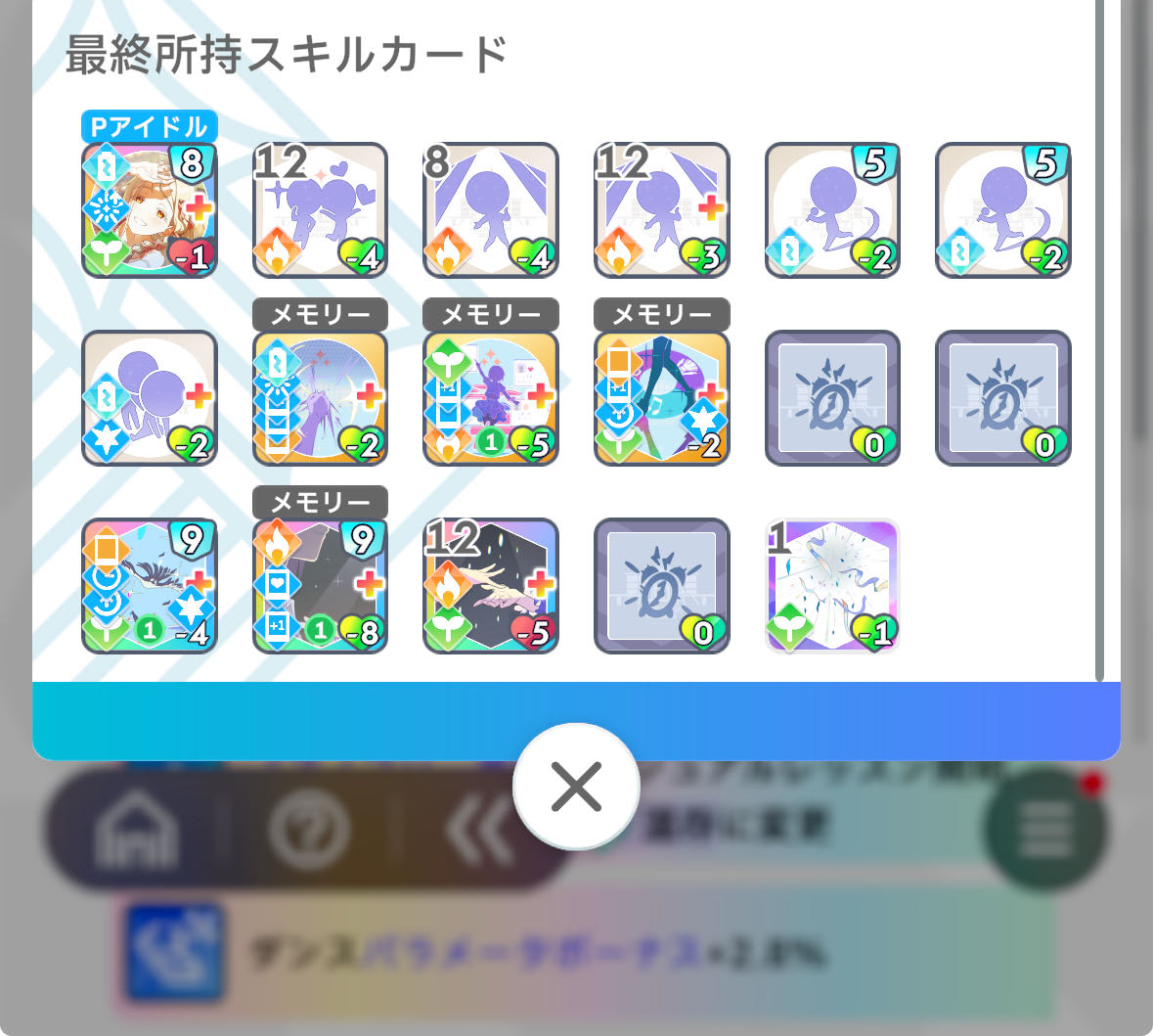
Task: Open the two-heads silhouette card with -2
Action: coord(149,398)
